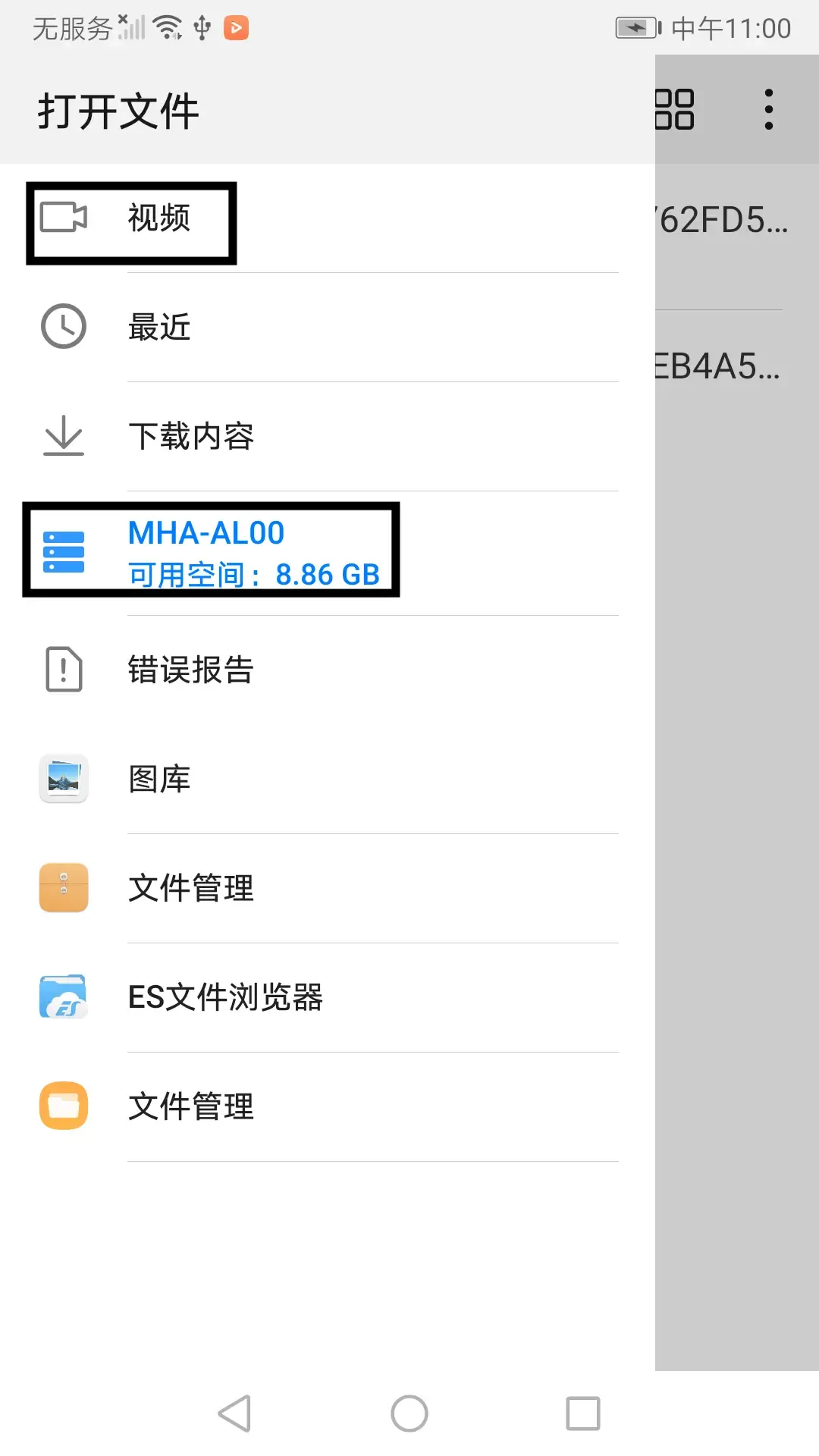Open MHA-AL00 internal storage
The height and width of the screenshot is (1456, 819).
coord(205,552)
